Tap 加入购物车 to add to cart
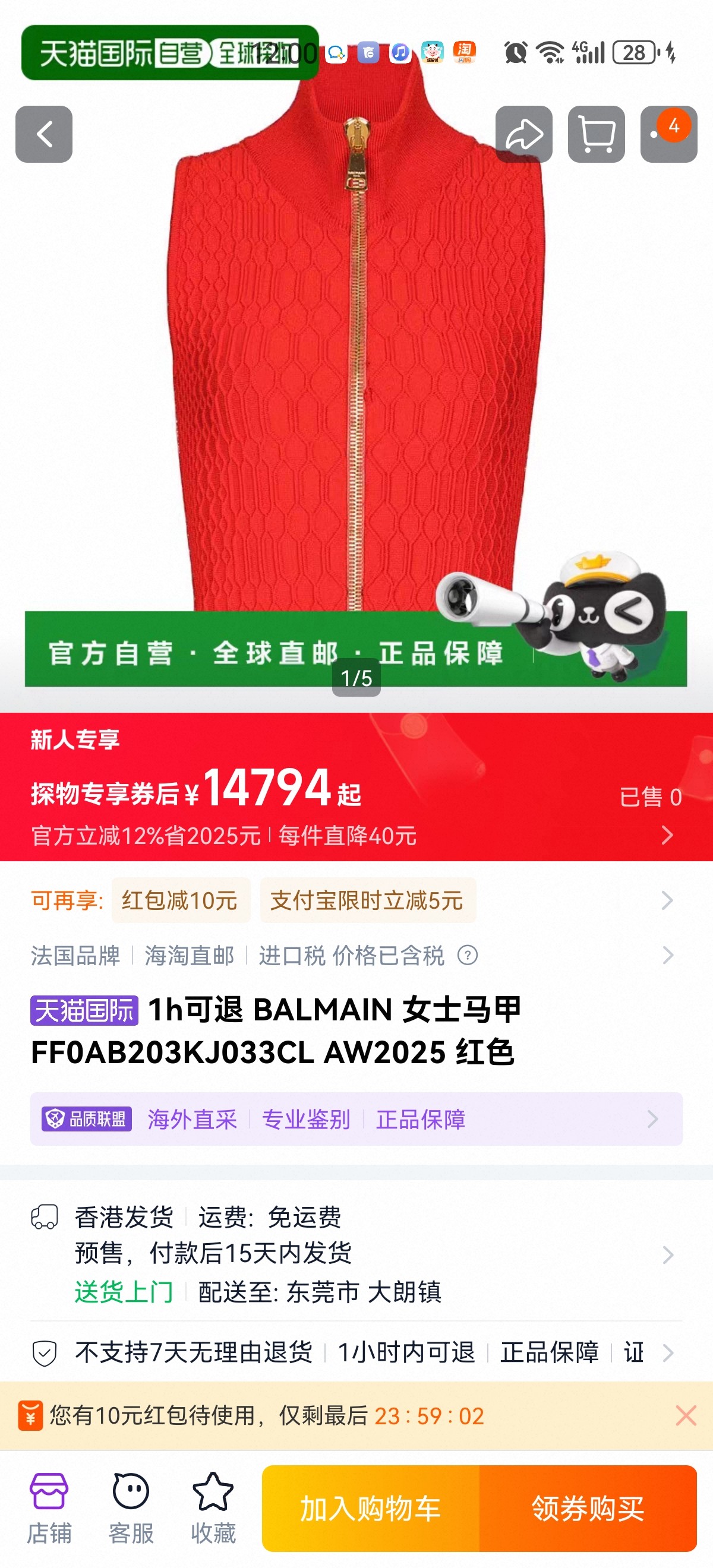The image size is (713, 1568). tap(370, 1509)
